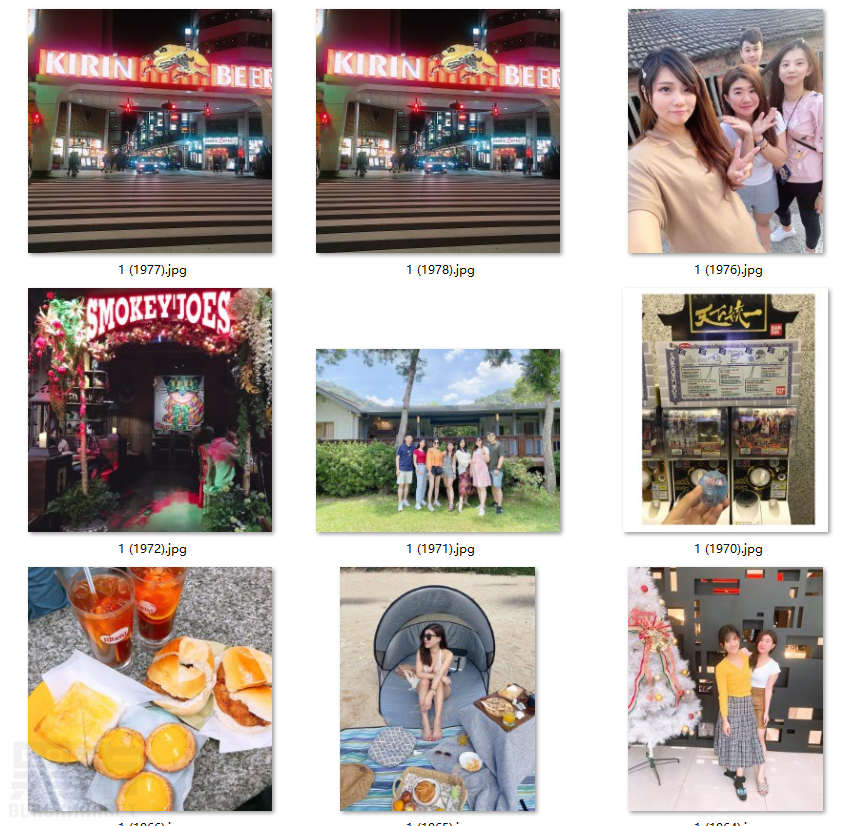Screen dimensions: 842x826
Task: Open Smokey Joes photo 1 (1972).jpg
Action: pos(150,410)
